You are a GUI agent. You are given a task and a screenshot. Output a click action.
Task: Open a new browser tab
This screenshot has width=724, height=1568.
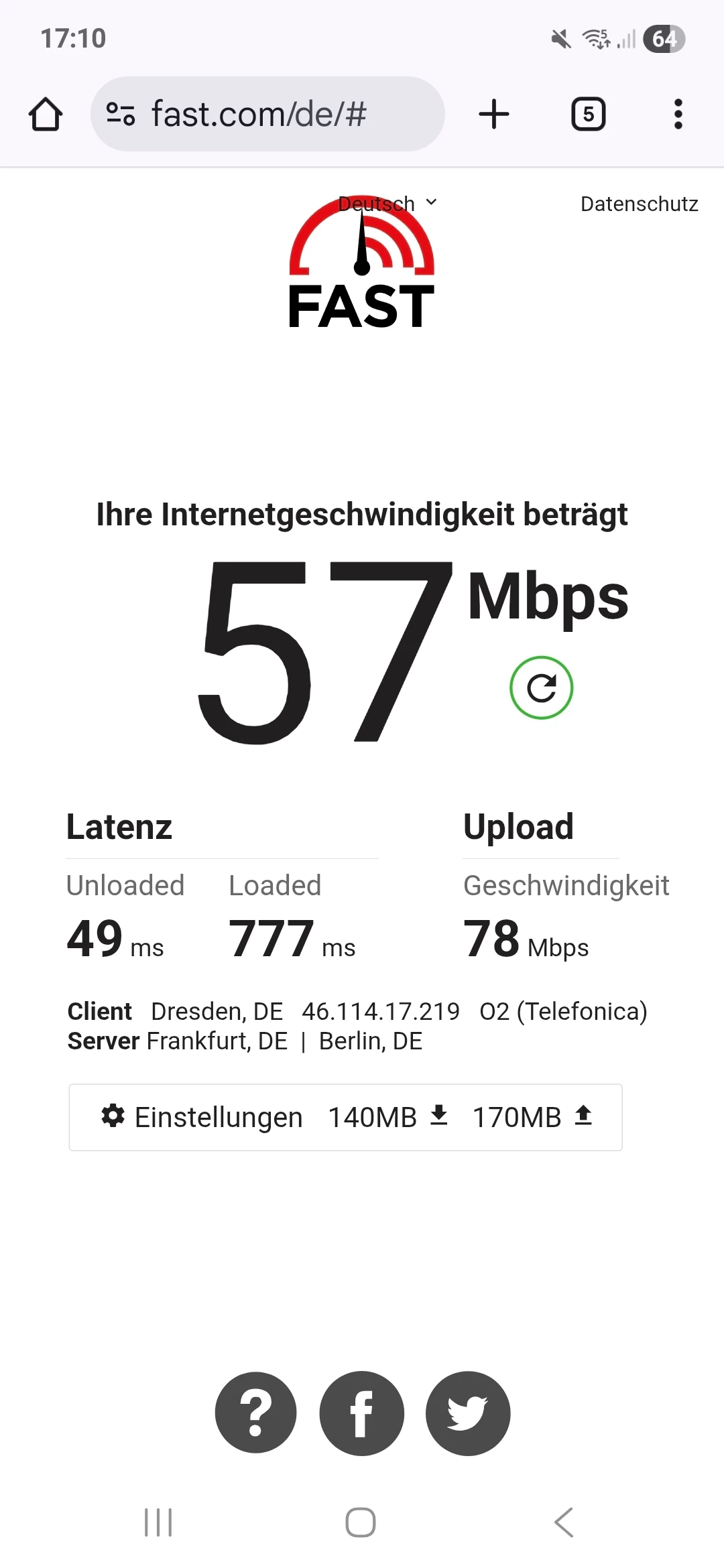click(494, 115)
